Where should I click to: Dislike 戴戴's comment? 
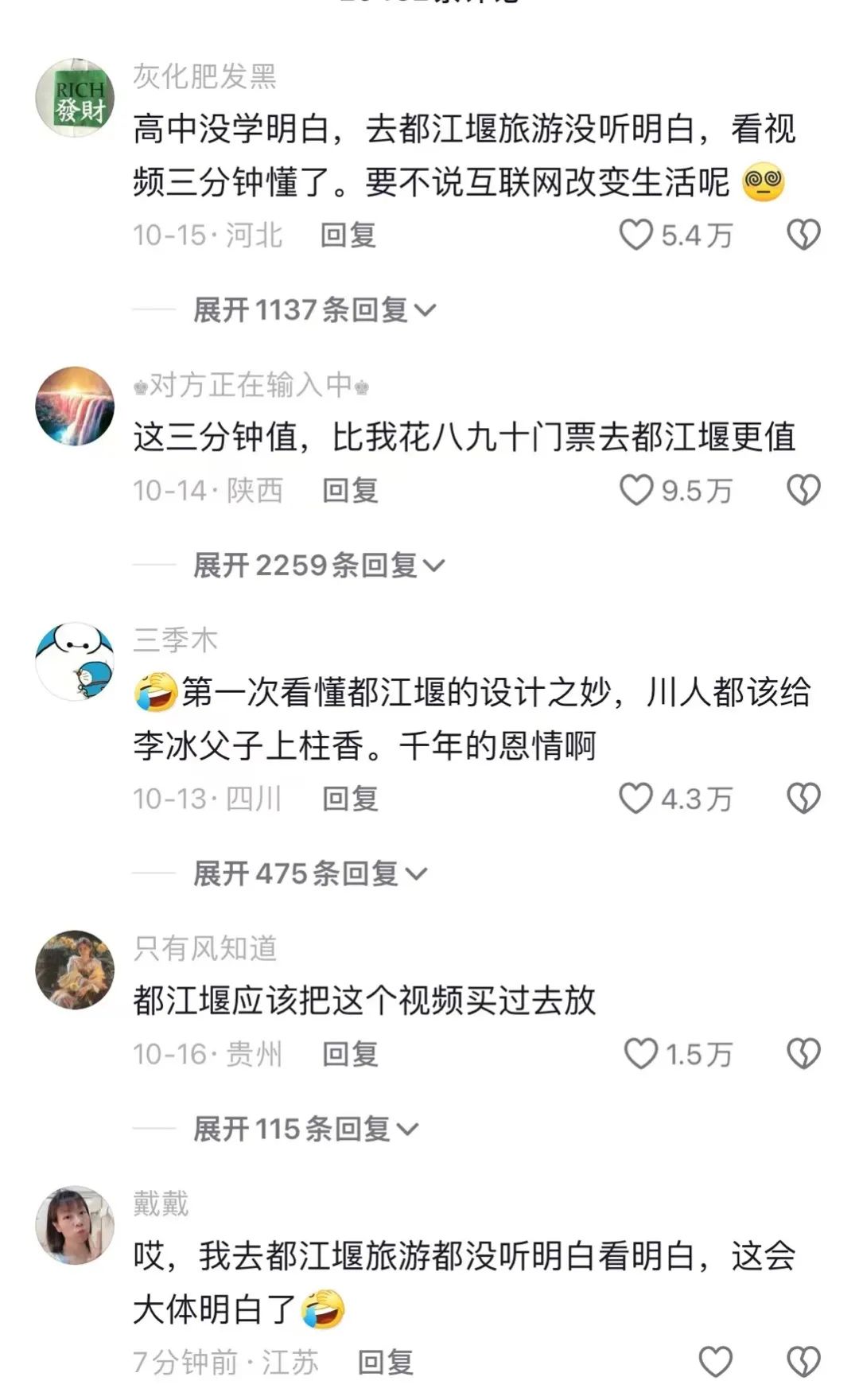(803, 1362)
